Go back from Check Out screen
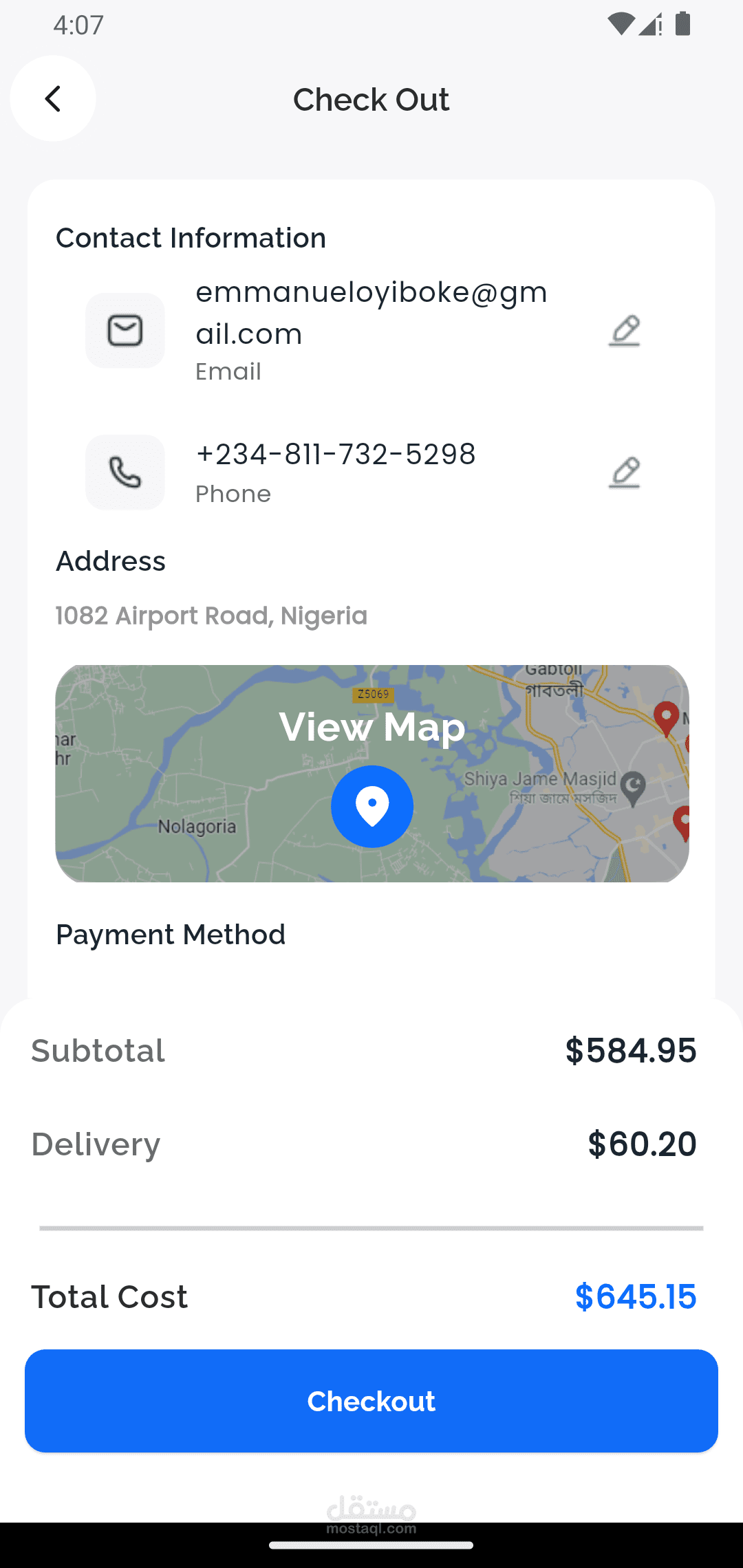743x1568 pixels. point(53,99)
